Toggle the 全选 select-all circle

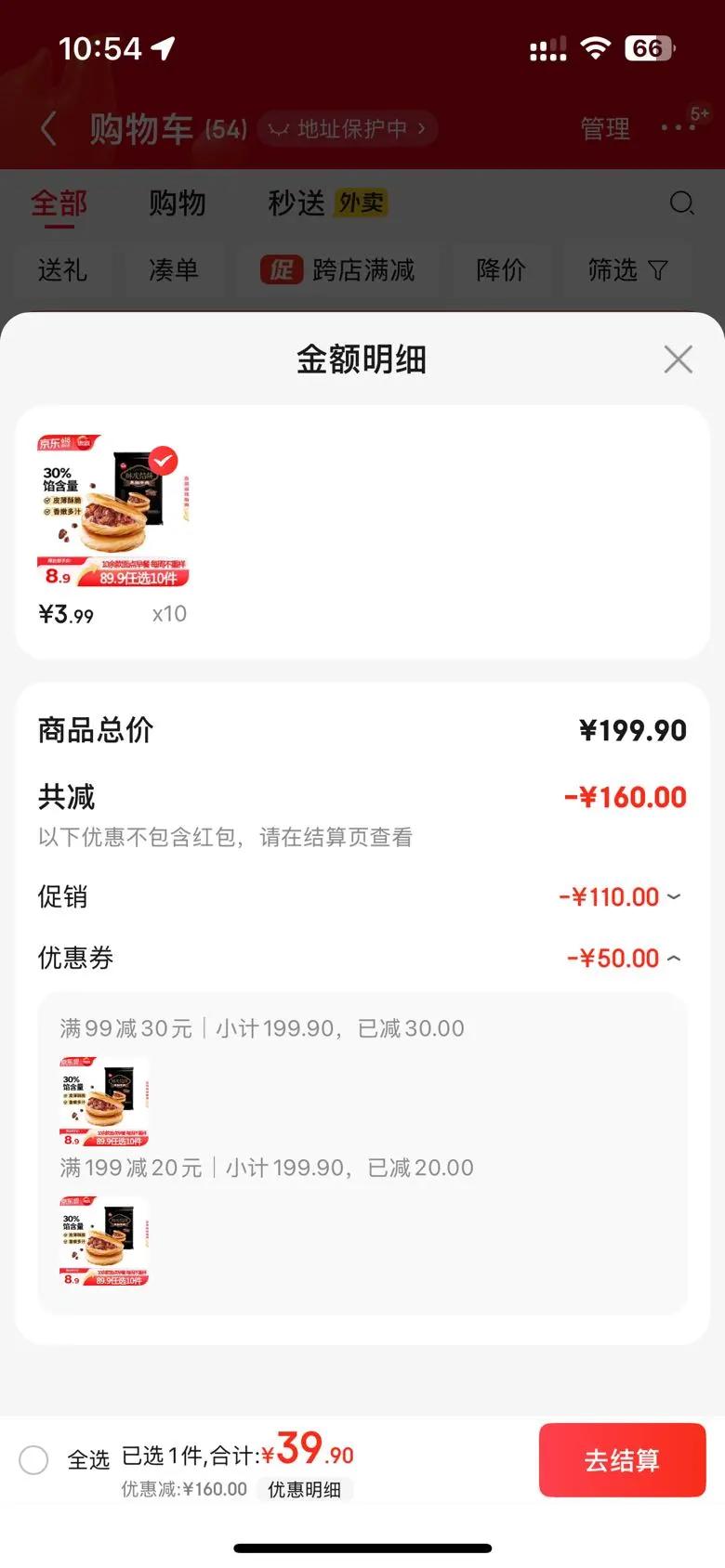coord(33,1459)
